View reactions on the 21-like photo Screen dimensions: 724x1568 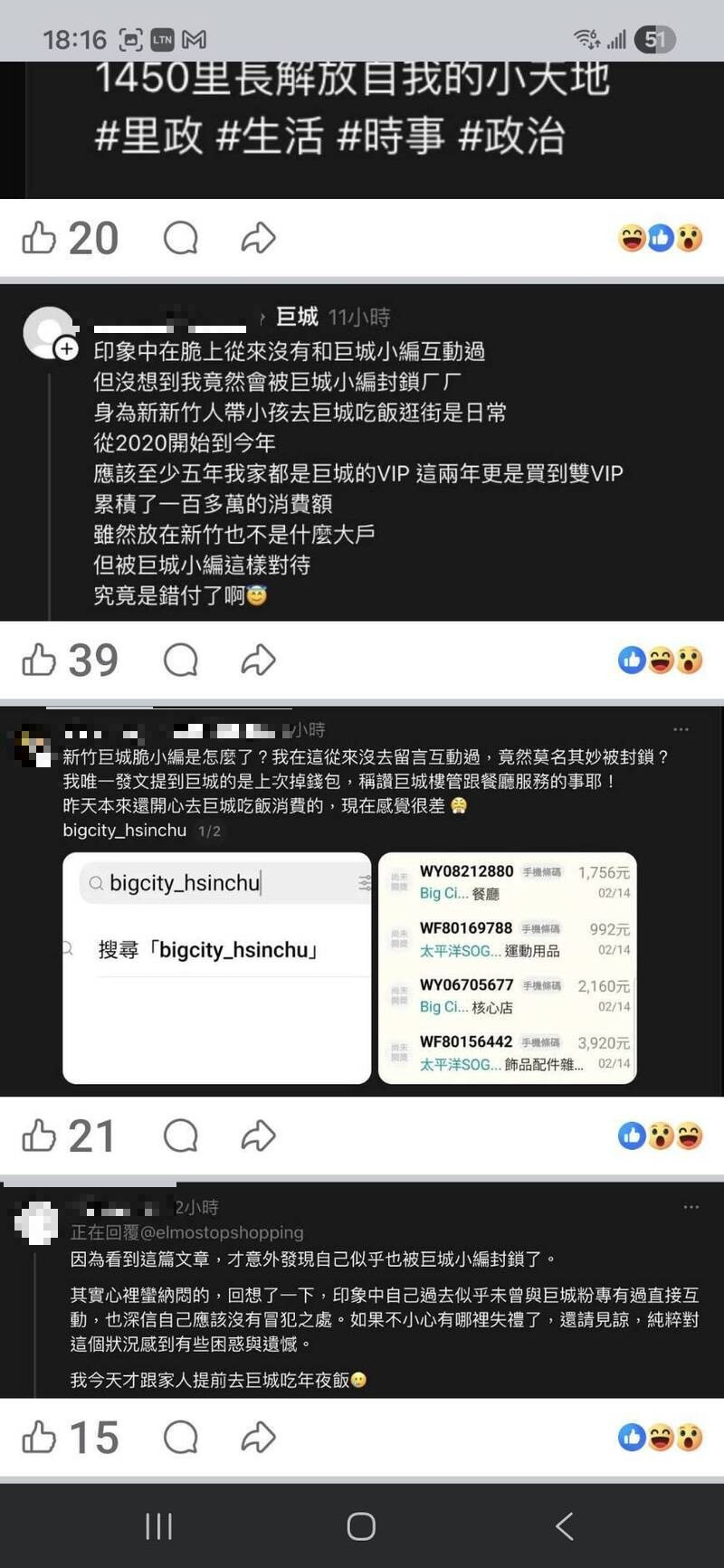point(660,1136)
